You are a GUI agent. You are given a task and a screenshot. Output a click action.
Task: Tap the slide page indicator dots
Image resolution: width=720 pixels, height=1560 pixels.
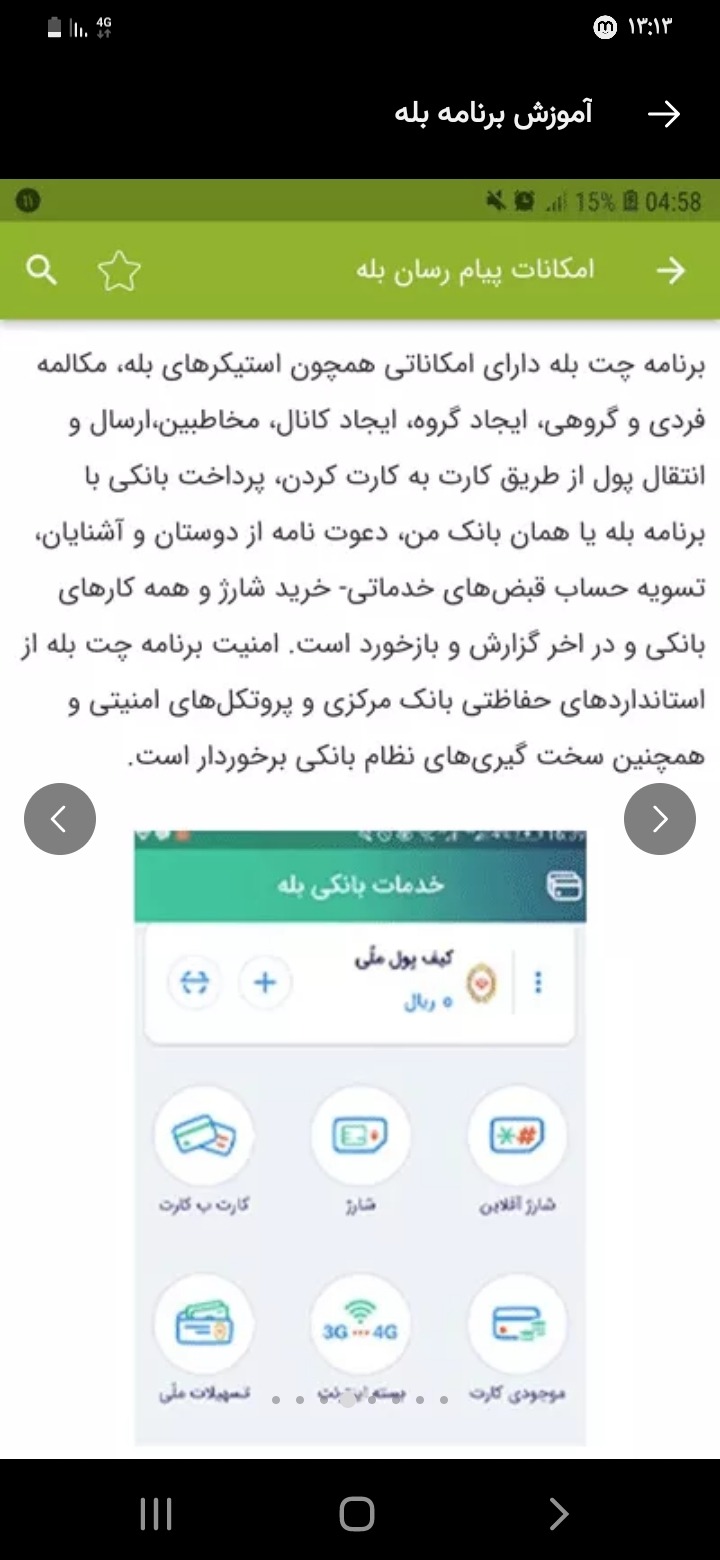point(360,1400)
